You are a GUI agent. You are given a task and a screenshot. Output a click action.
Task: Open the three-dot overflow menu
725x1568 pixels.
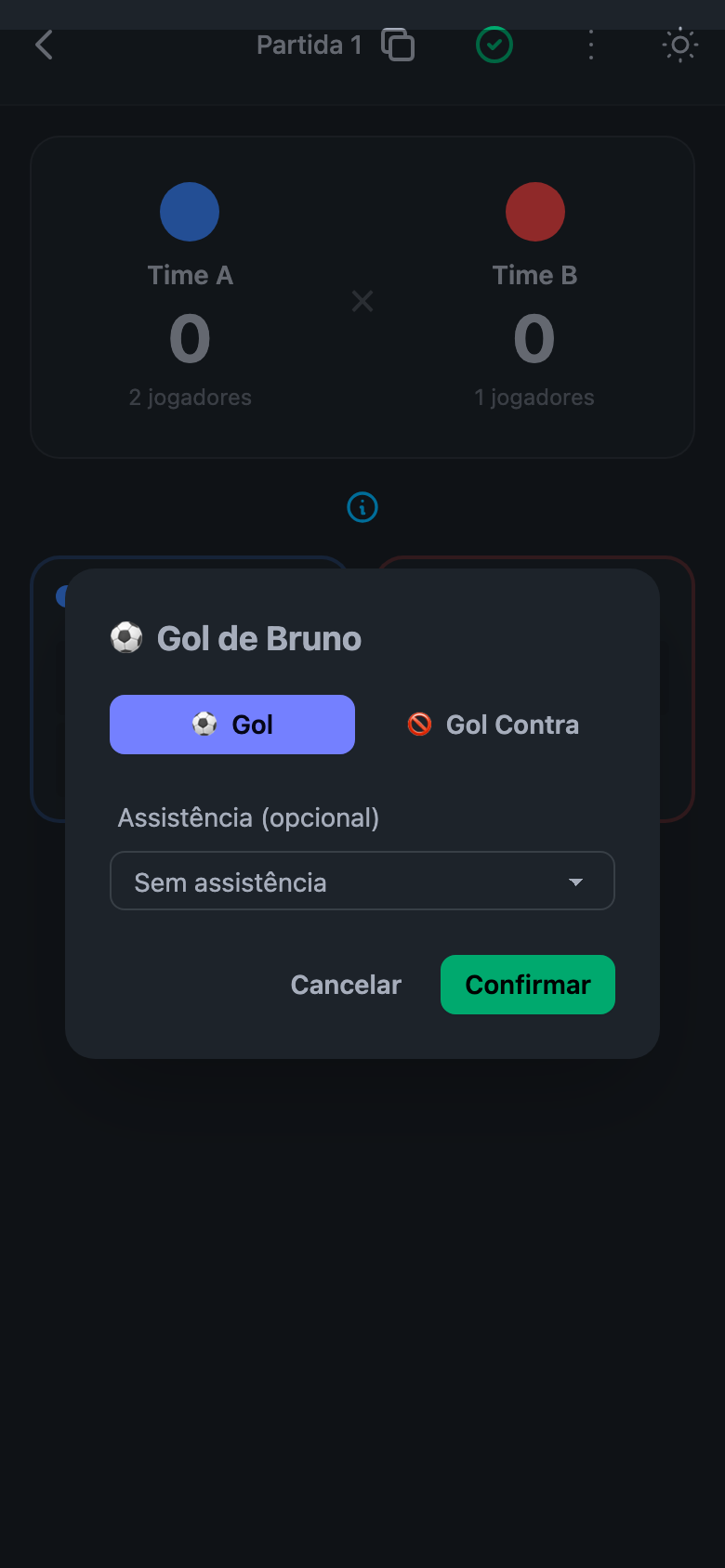coord(590,44)
